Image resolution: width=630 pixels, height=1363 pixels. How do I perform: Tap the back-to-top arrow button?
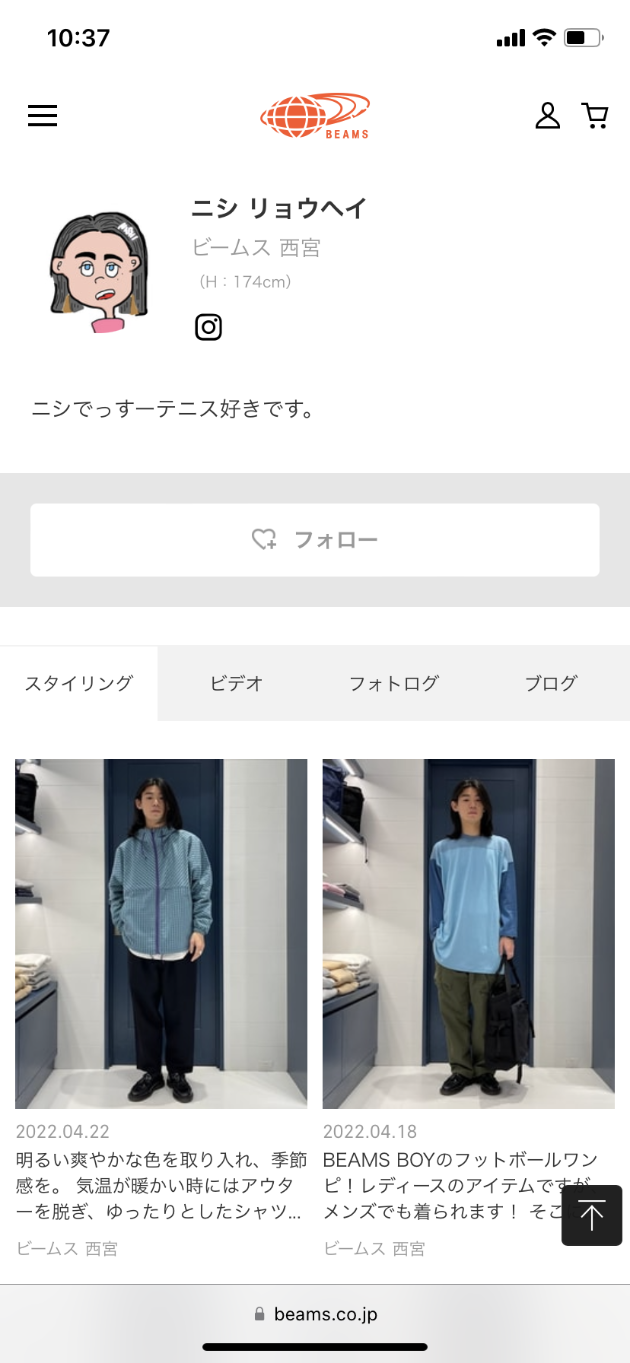(x=591, y=1215)
